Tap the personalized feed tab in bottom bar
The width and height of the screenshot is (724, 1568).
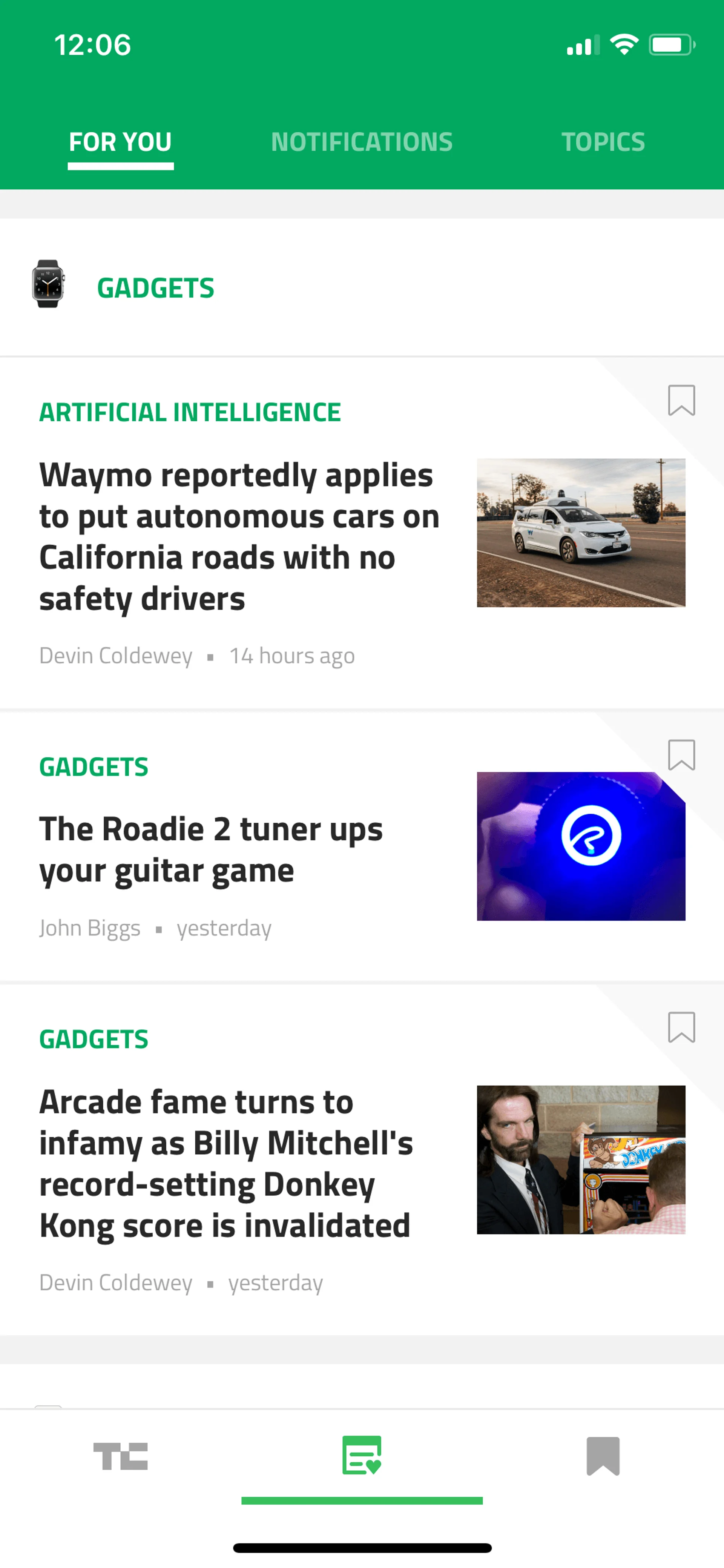(361, 1456)
